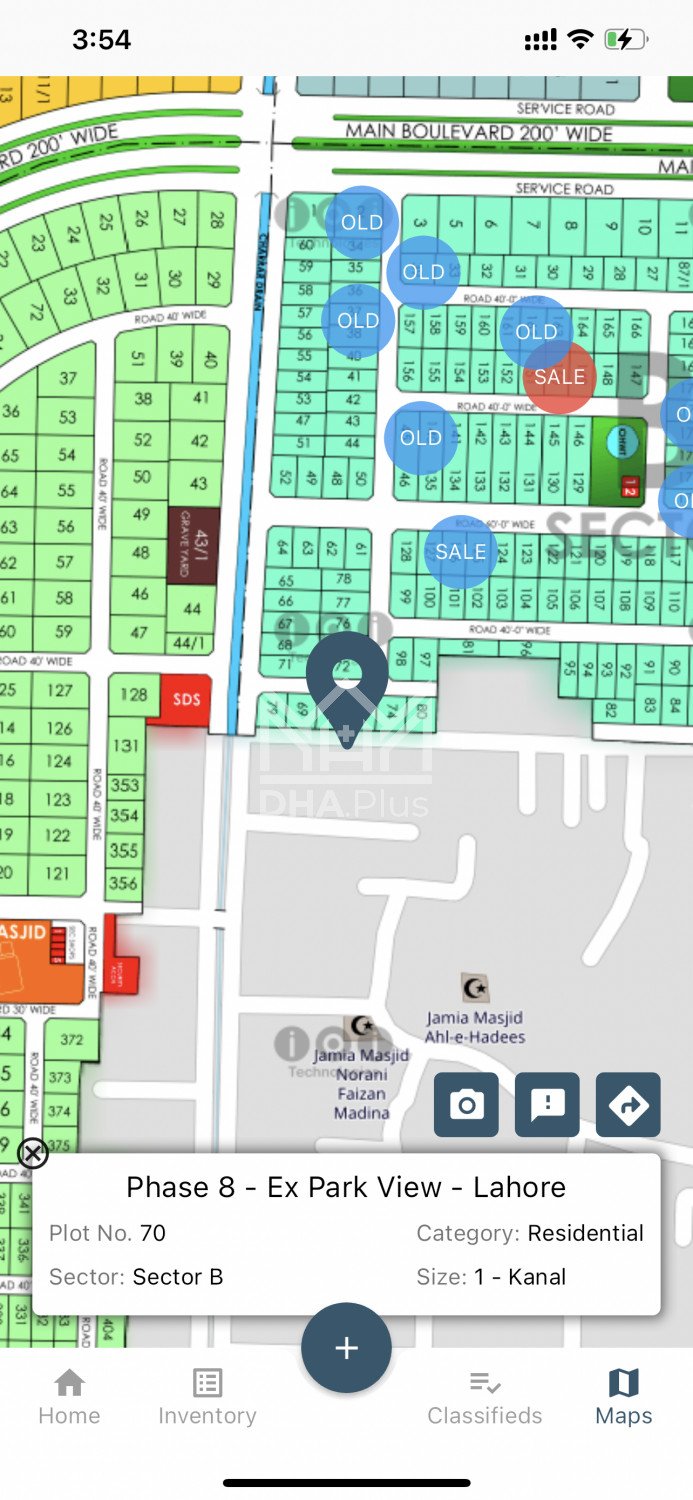Open the Classifieds tab

(485, 1398)
